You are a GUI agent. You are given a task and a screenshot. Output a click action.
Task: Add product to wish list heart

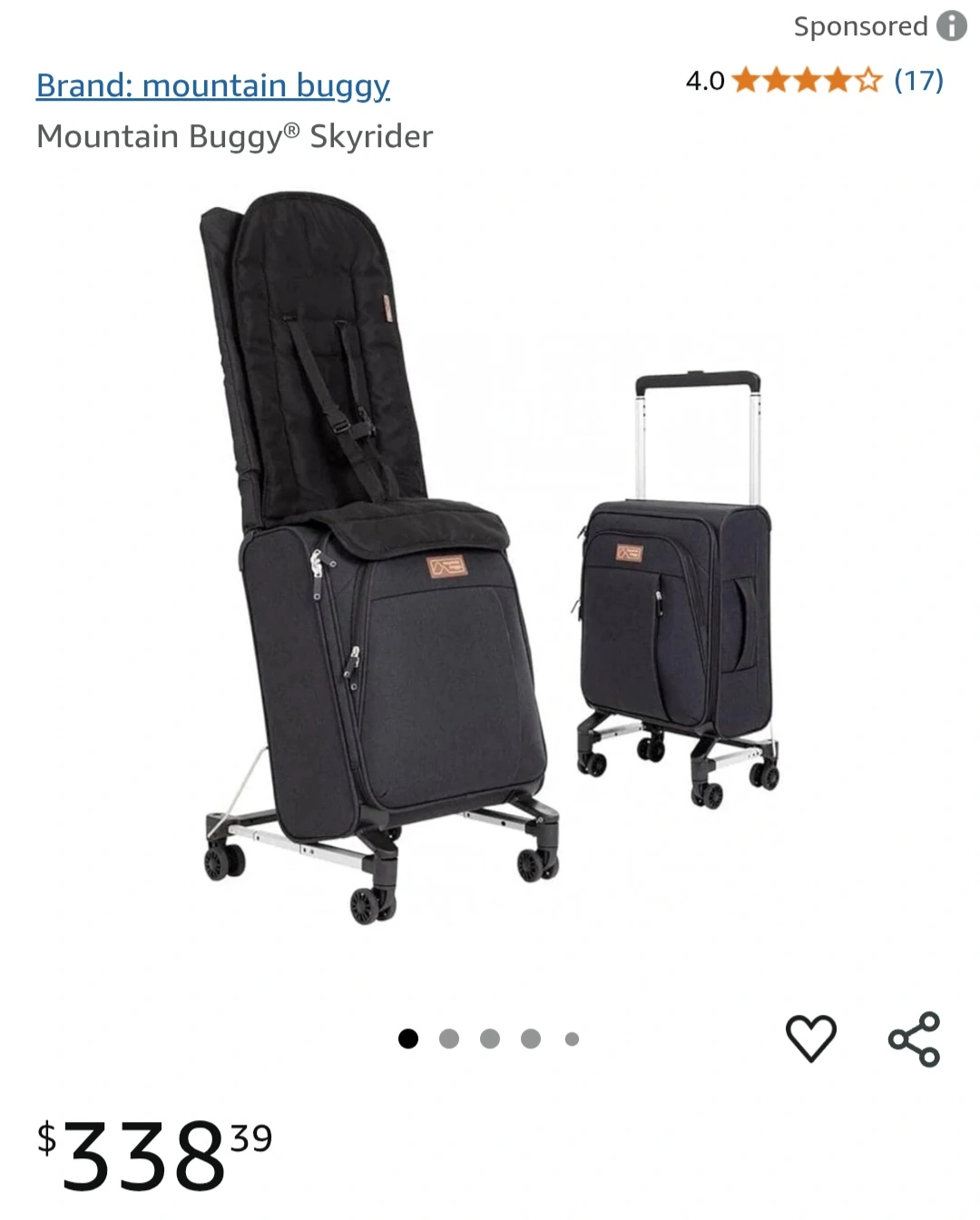click(810, 1038)
